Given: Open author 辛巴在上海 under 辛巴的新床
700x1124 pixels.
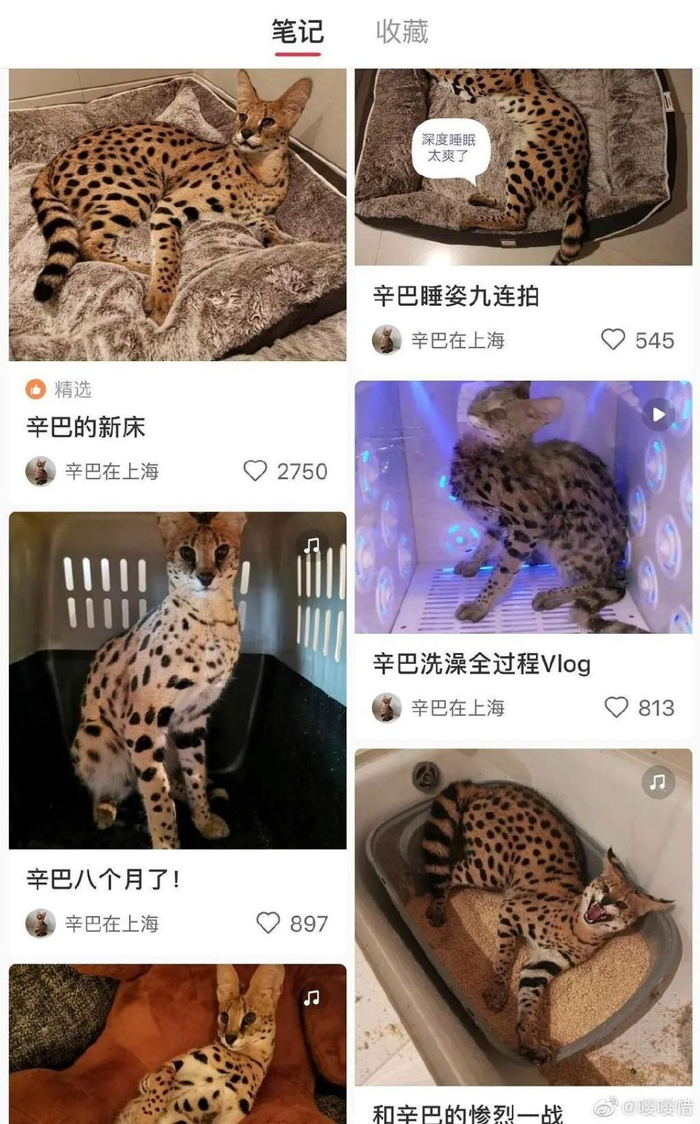Looking at the screenshot, I should (92, 471).
